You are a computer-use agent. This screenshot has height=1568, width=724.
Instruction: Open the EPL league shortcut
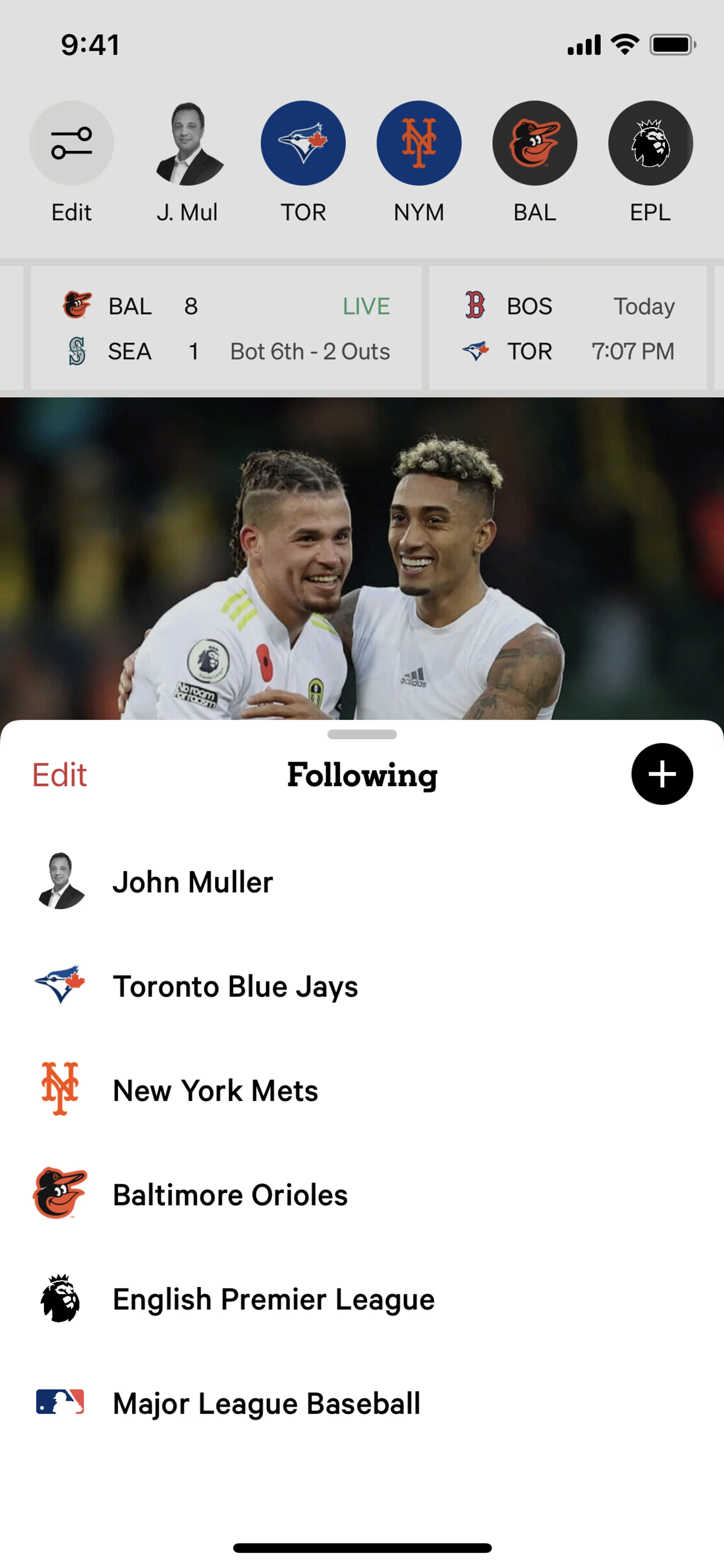click(650, 144)
